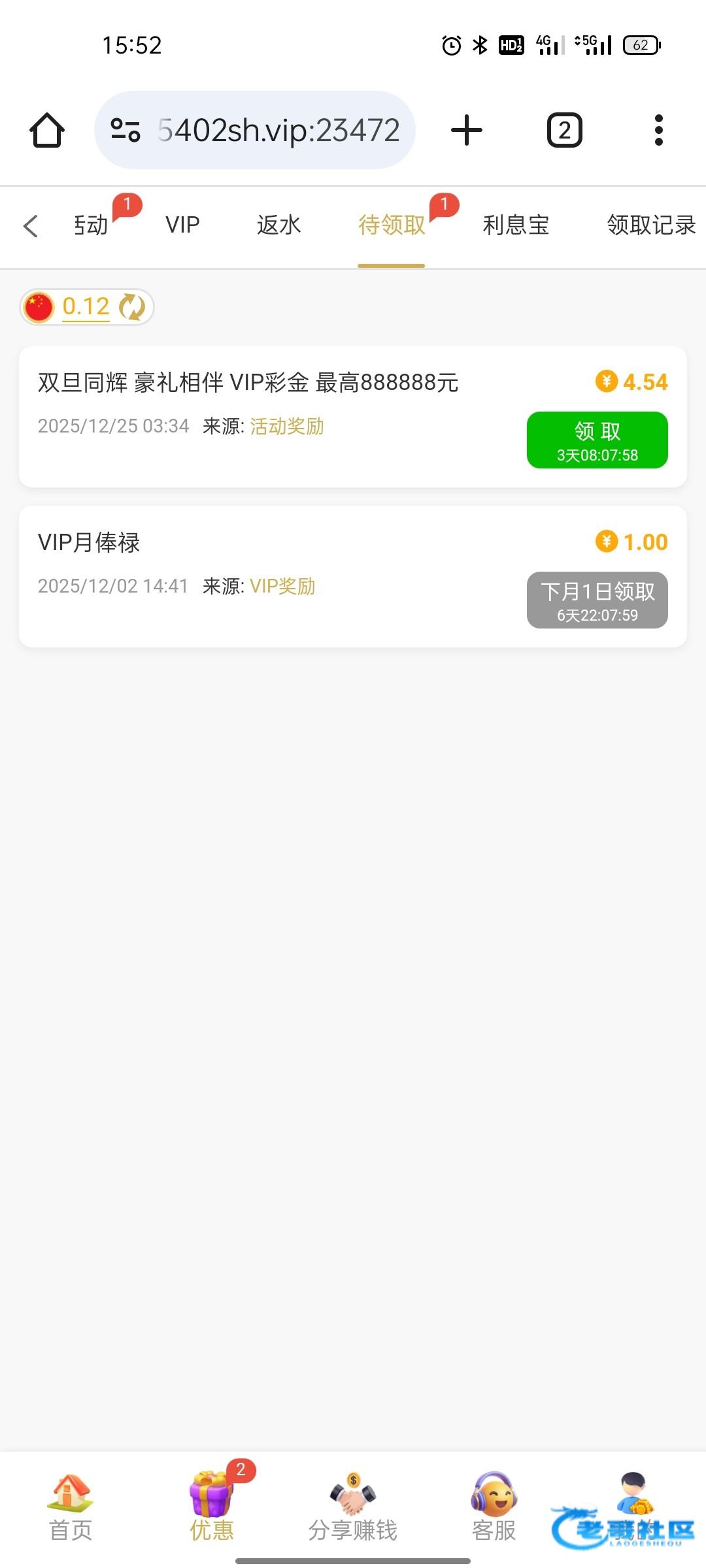The height and width of the screenshot is (1568, 706).
Task: Open the tab switcher showing 2 tabs
Action: coord(564,130)
